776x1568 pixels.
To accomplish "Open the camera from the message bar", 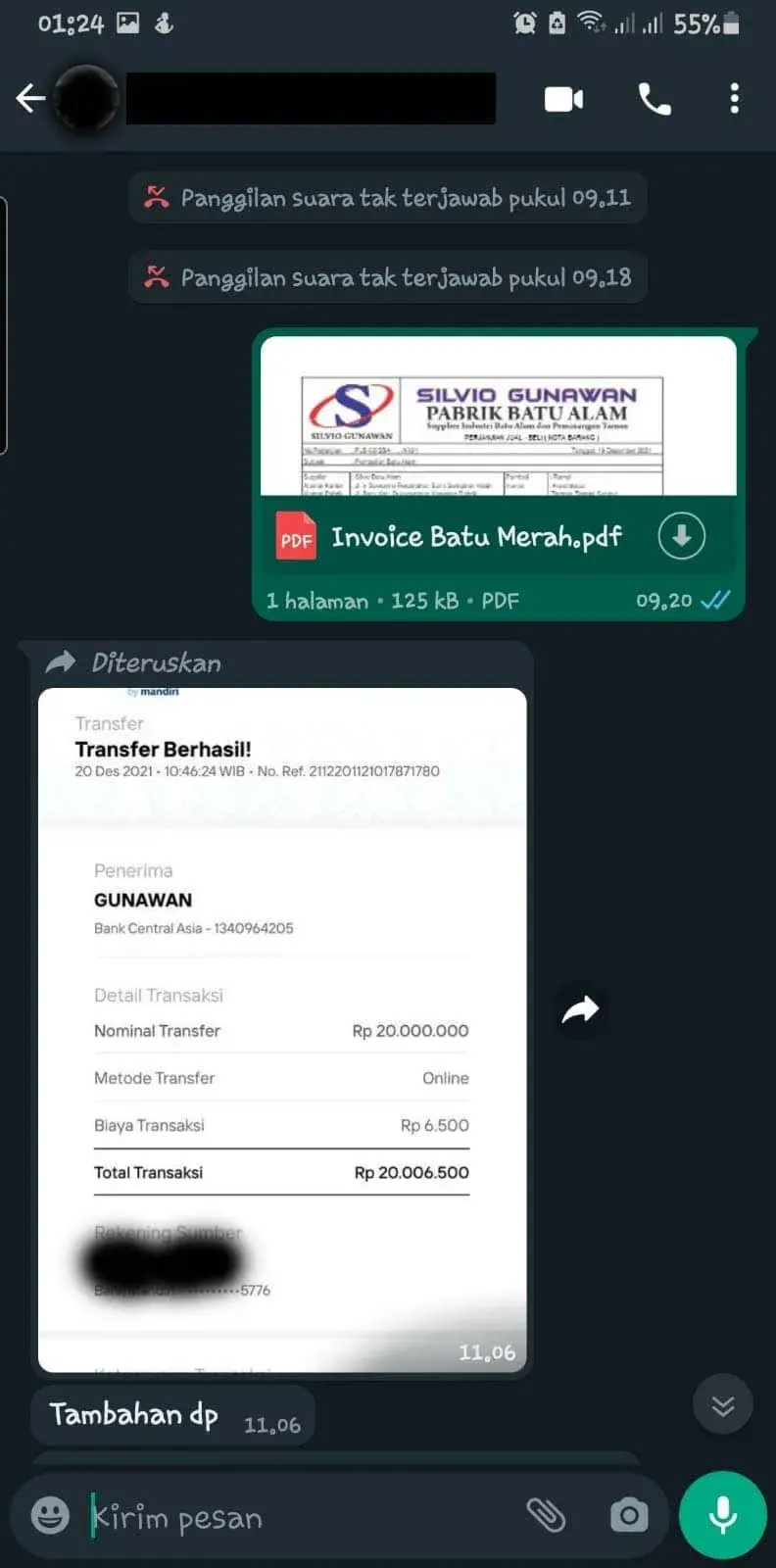I will coord(629,1515).
